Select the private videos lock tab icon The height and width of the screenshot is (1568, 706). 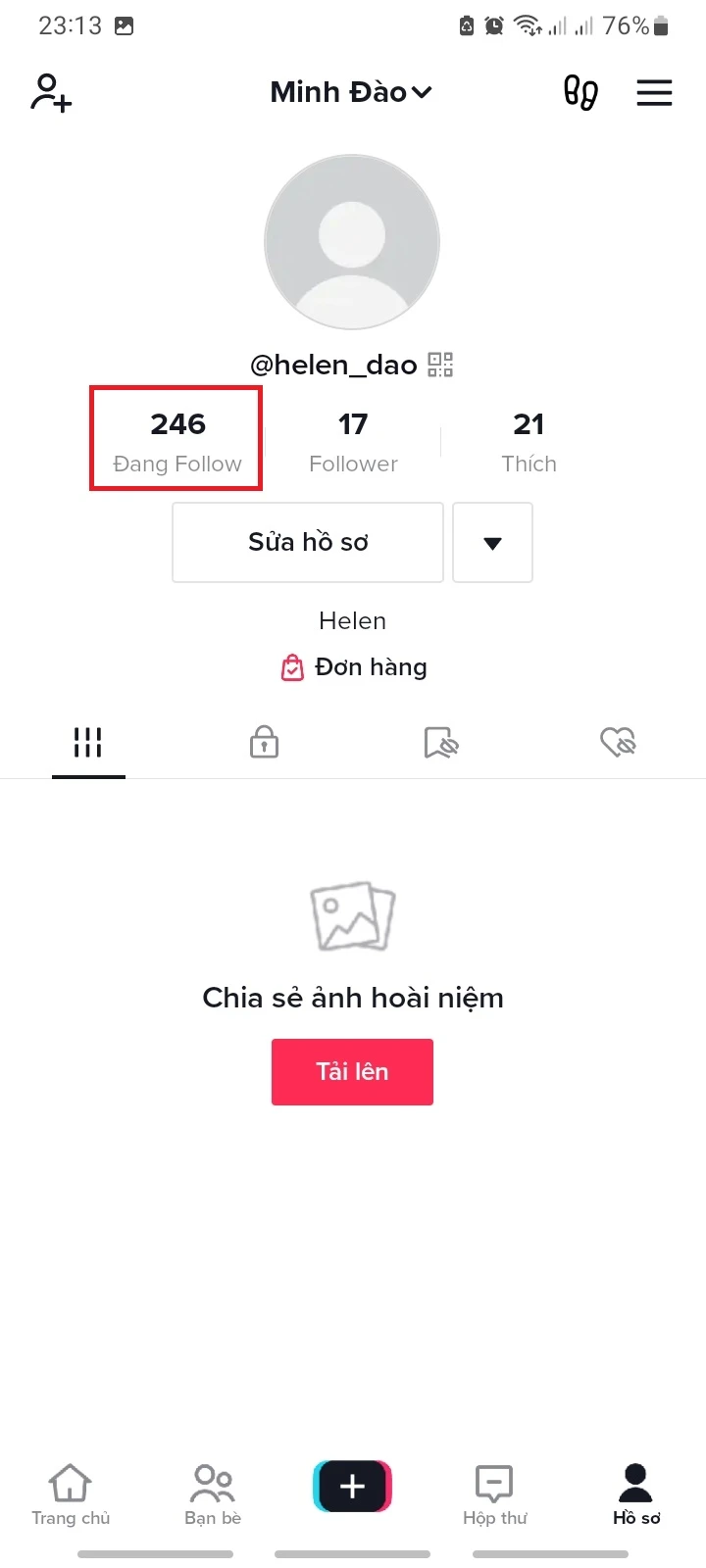(264, 743)
